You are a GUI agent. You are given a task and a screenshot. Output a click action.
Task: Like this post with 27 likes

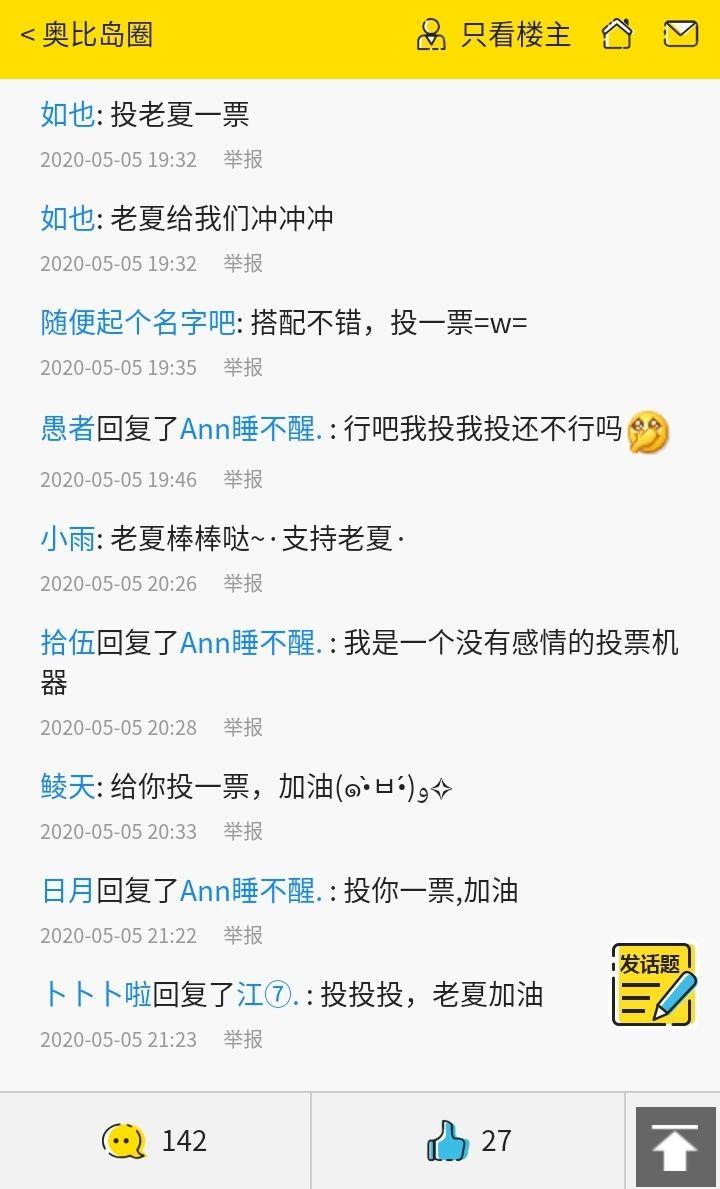pyautogui.click(x=468, y=1141)
